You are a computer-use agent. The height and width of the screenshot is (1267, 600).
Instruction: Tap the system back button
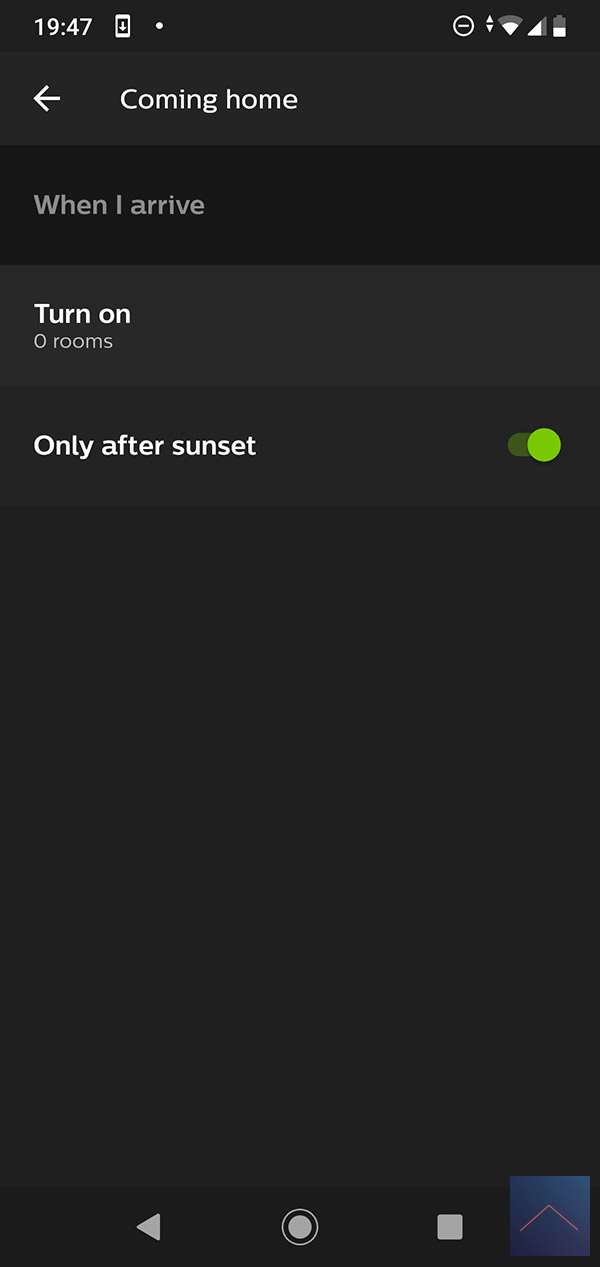pyautogui.click(x=149, y=1226)
